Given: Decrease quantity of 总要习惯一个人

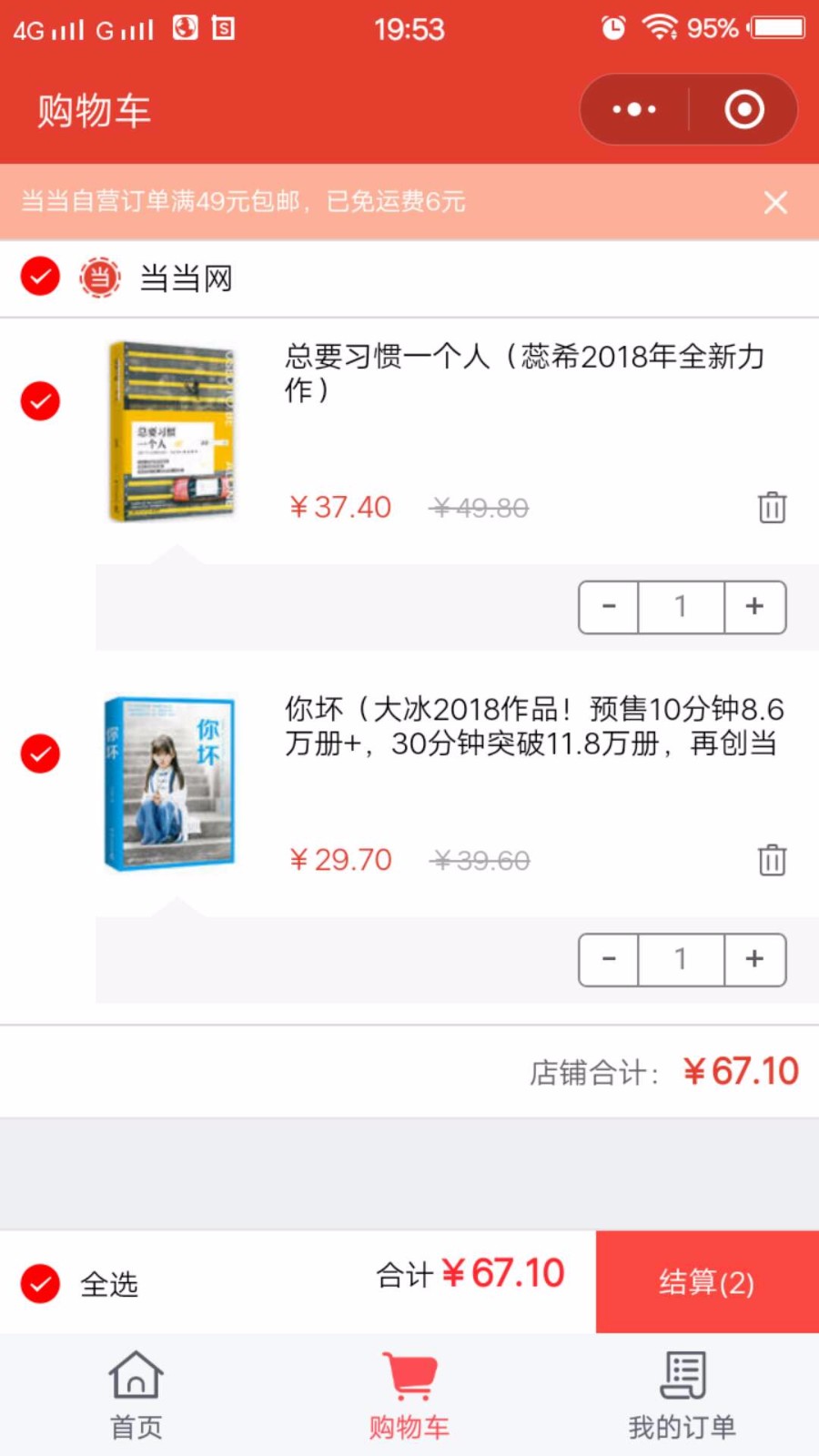Looking at the screenshot, I should [609, 607].
